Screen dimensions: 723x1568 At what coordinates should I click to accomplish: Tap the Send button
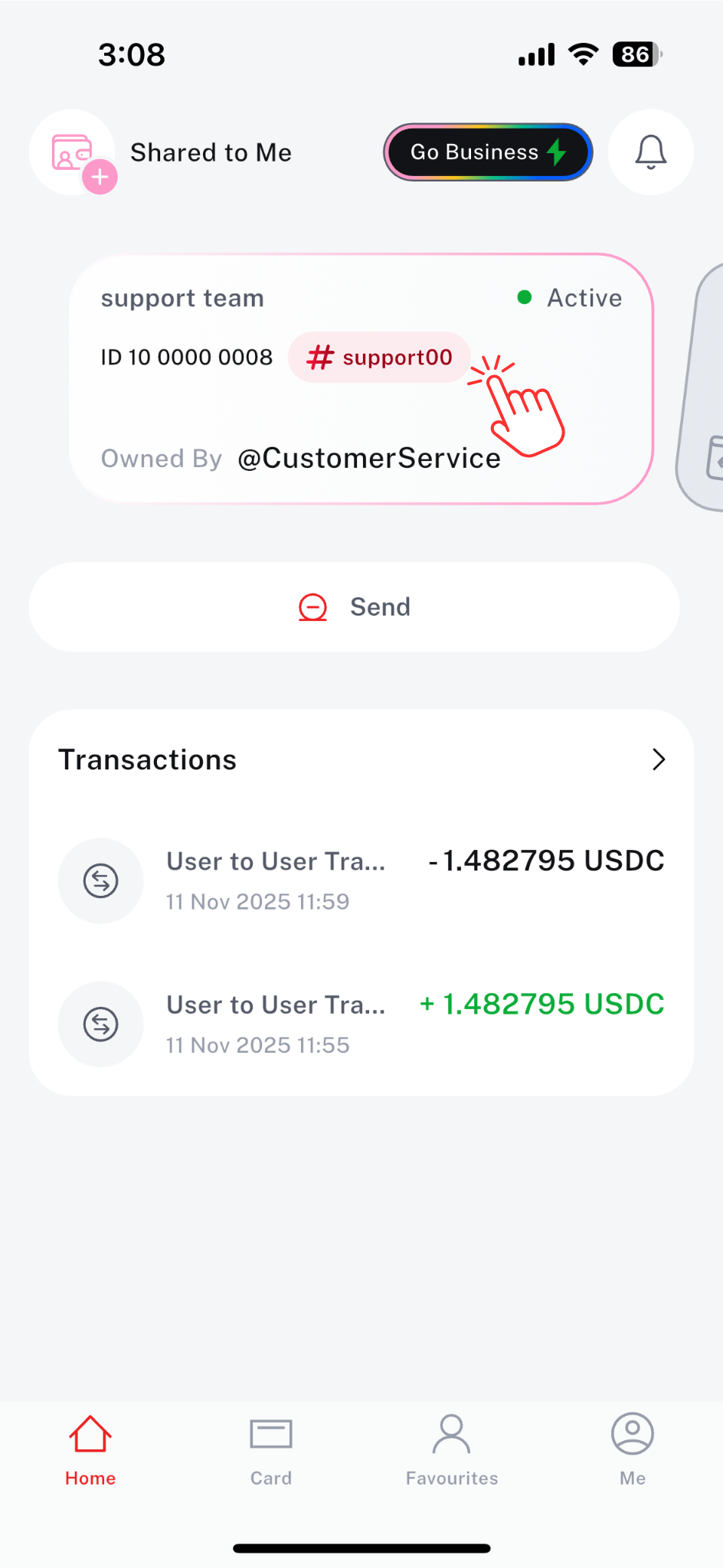pyautogui.click(x=354, y=607)
